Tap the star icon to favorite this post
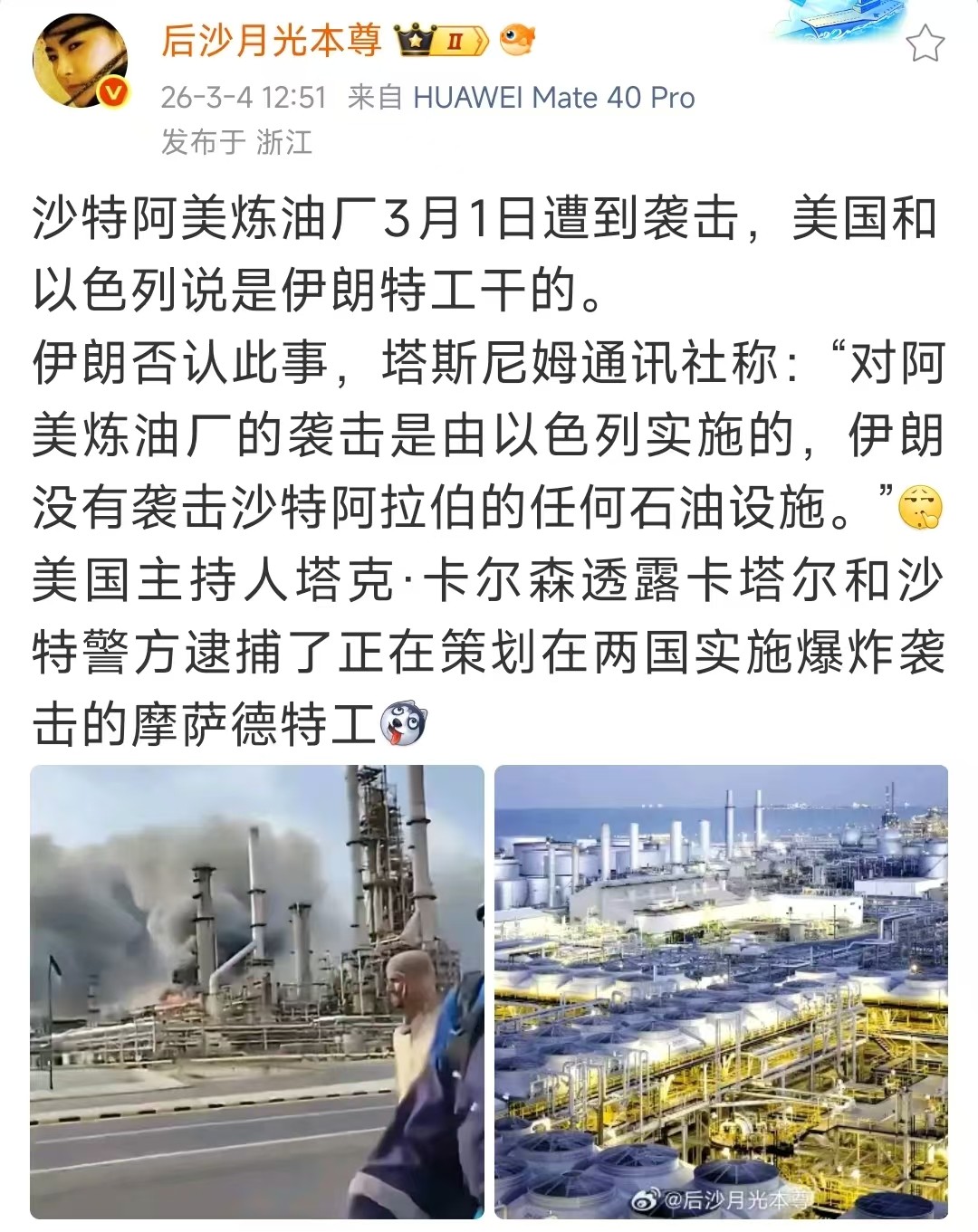This screenshot has height=1232, width=978. coord(925,43)
